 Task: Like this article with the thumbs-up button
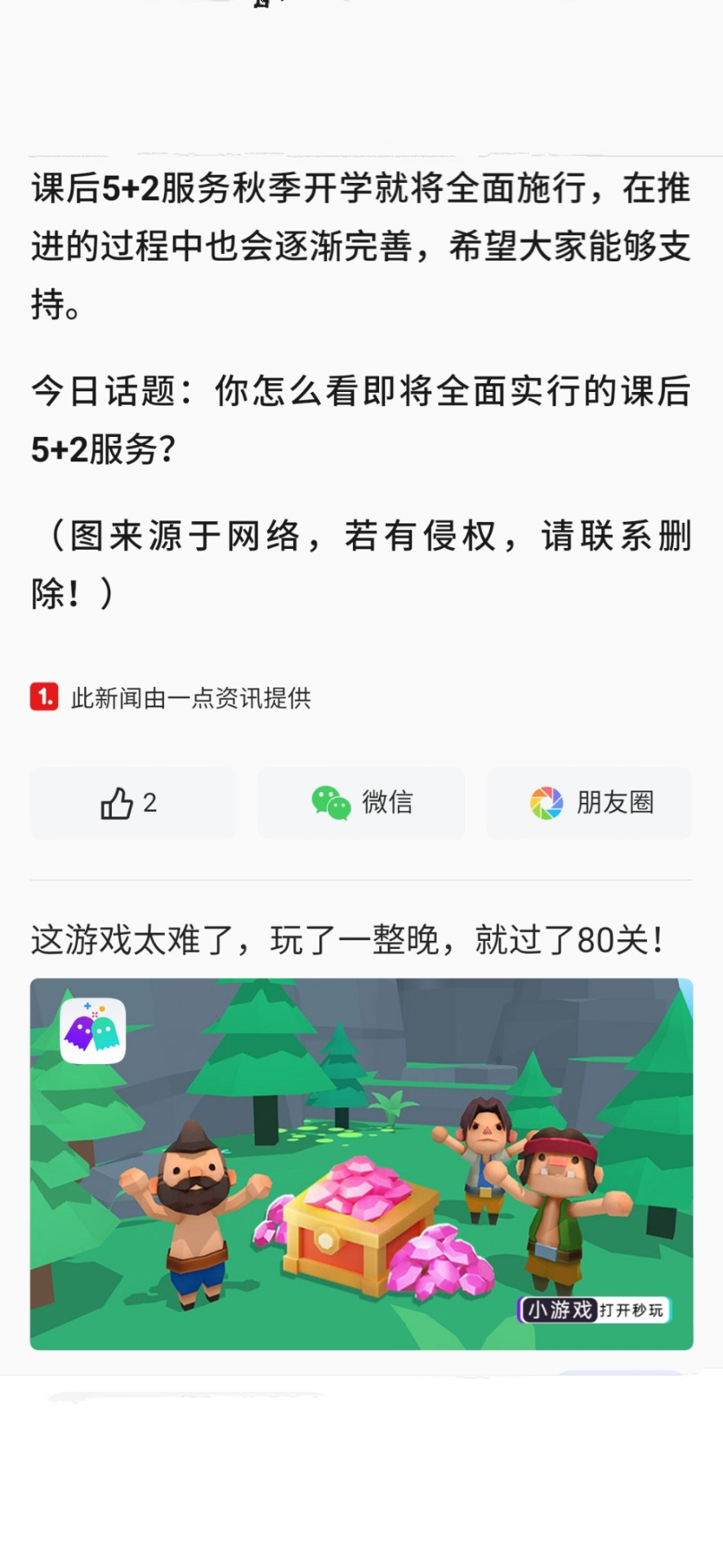(x=133, y=803)
